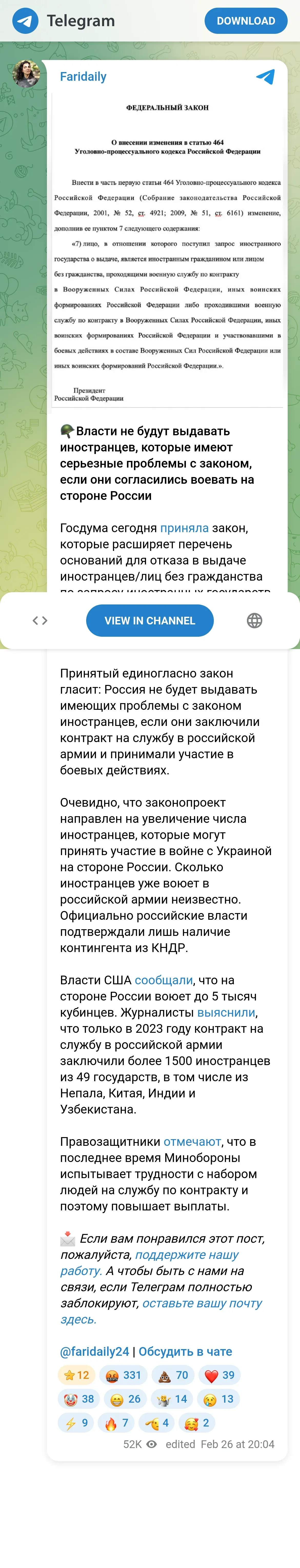Tap the Telegram plane icon beside Faridaily
The width and height of the screenshot is (300, 1568).
(265, 77)
